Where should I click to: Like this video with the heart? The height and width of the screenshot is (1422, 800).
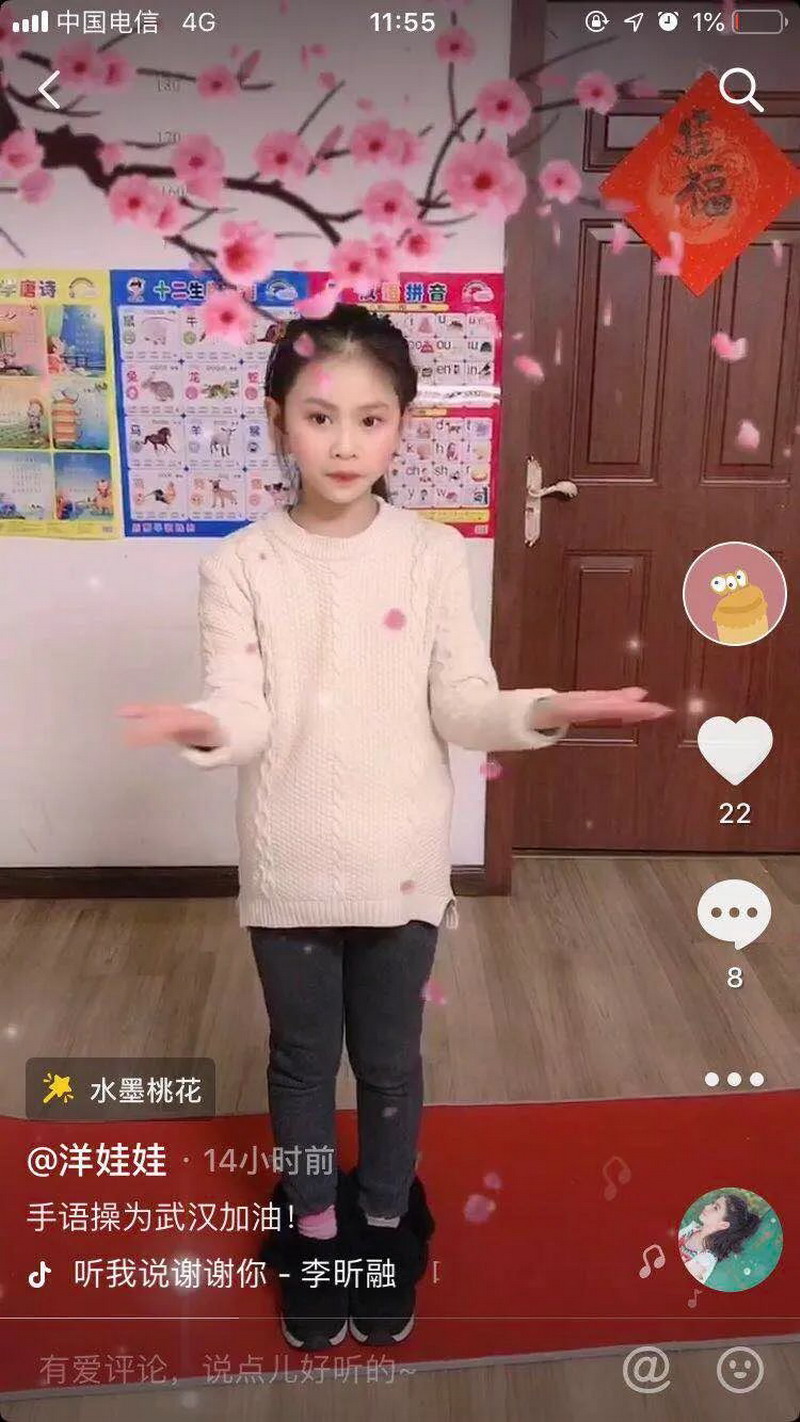pyautogui.click(x=734, y=750)
